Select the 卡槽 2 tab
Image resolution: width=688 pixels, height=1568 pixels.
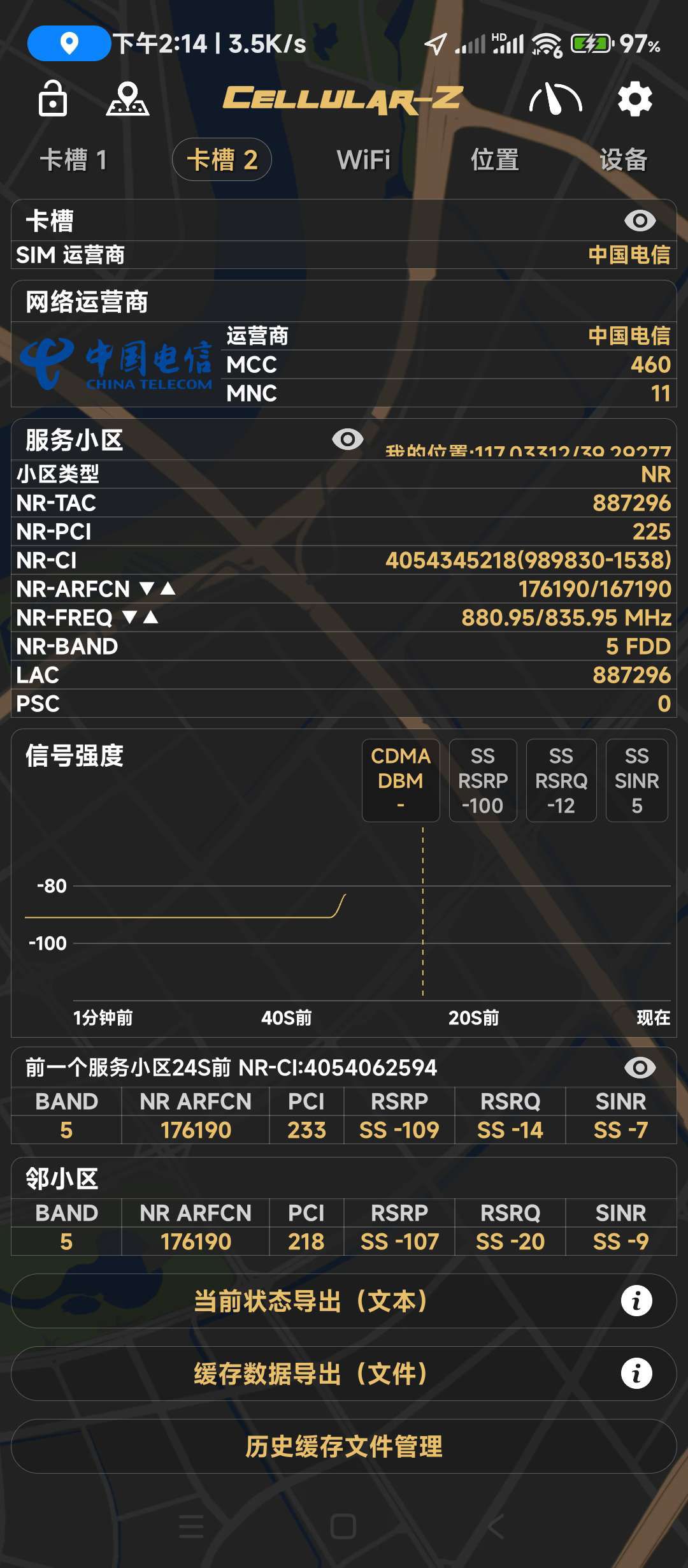pyautogui.click(x=222, y=159)
